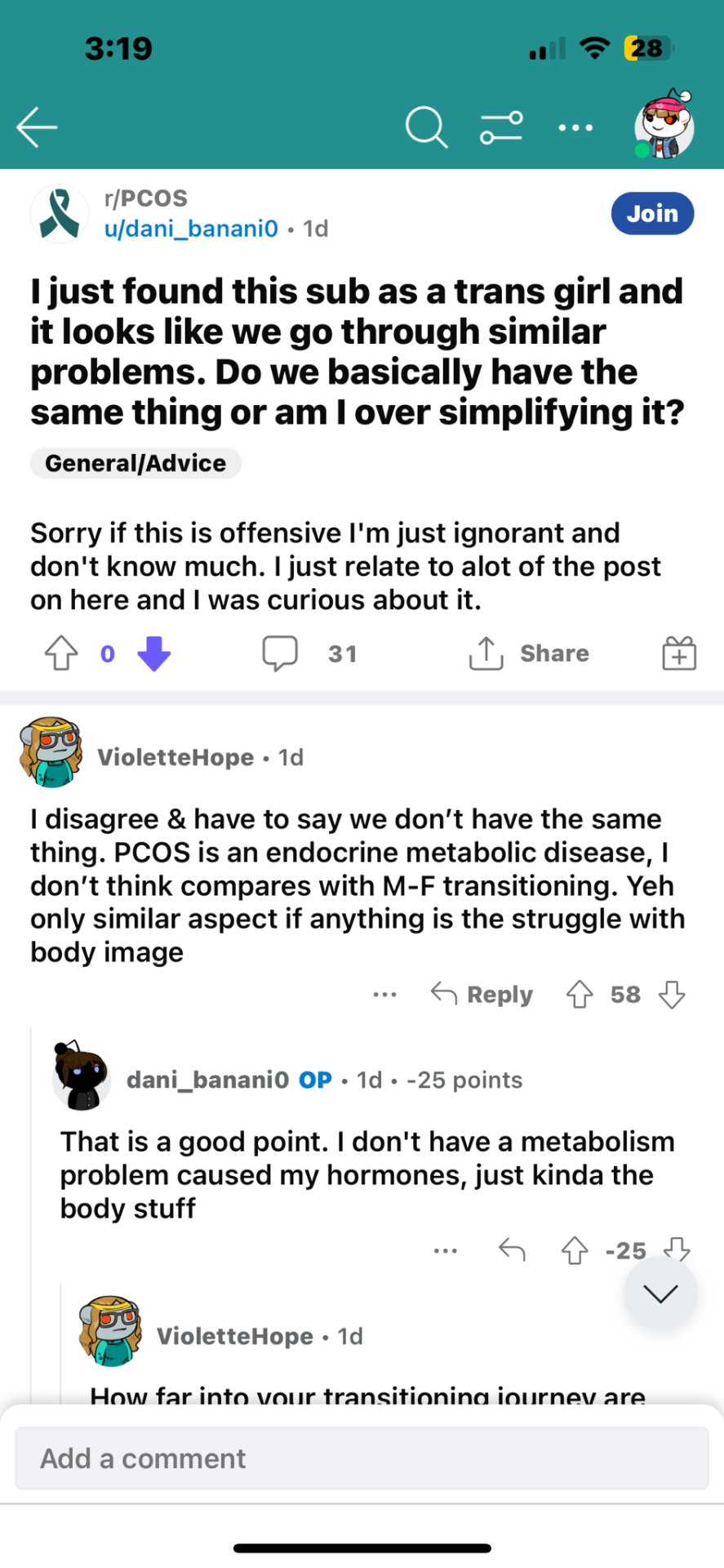Screen dimensions: 724x1568
Task: Go back using the arrow
Action: point(37,127)
